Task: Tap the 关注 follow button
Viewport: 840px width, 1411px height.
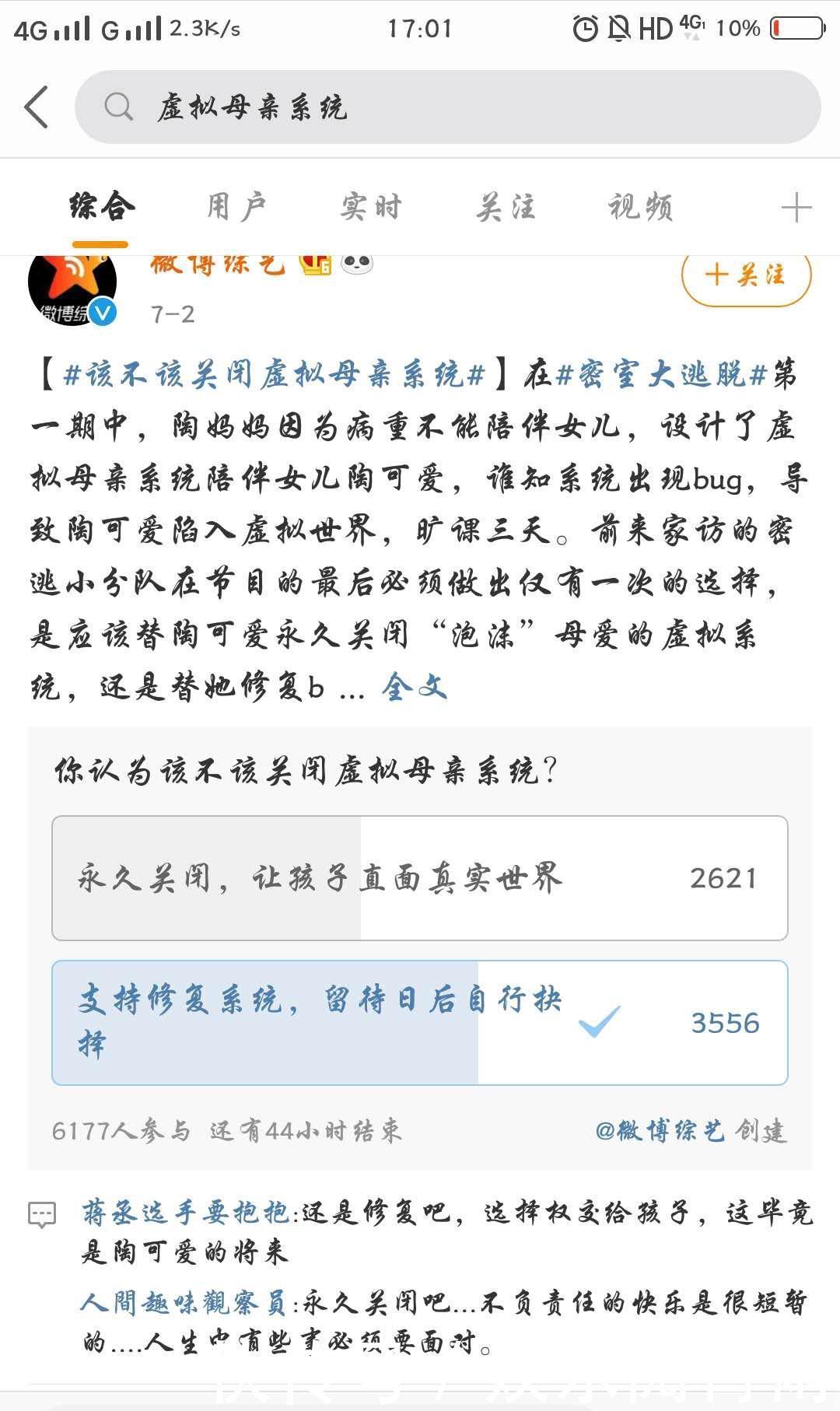Action: coord(747,276)
